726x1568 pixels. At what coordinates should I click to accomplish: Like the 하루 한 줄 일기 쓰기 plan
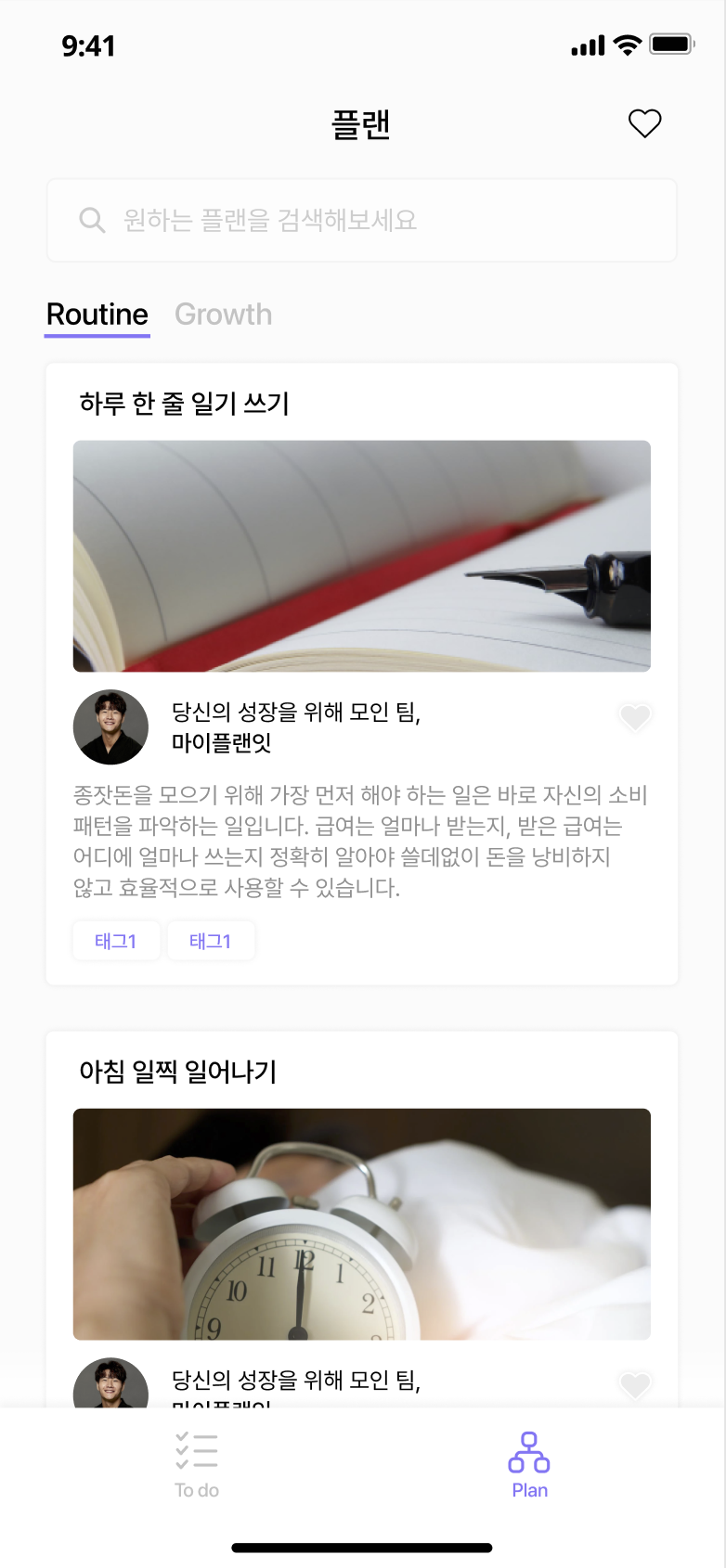click(636, 716)
